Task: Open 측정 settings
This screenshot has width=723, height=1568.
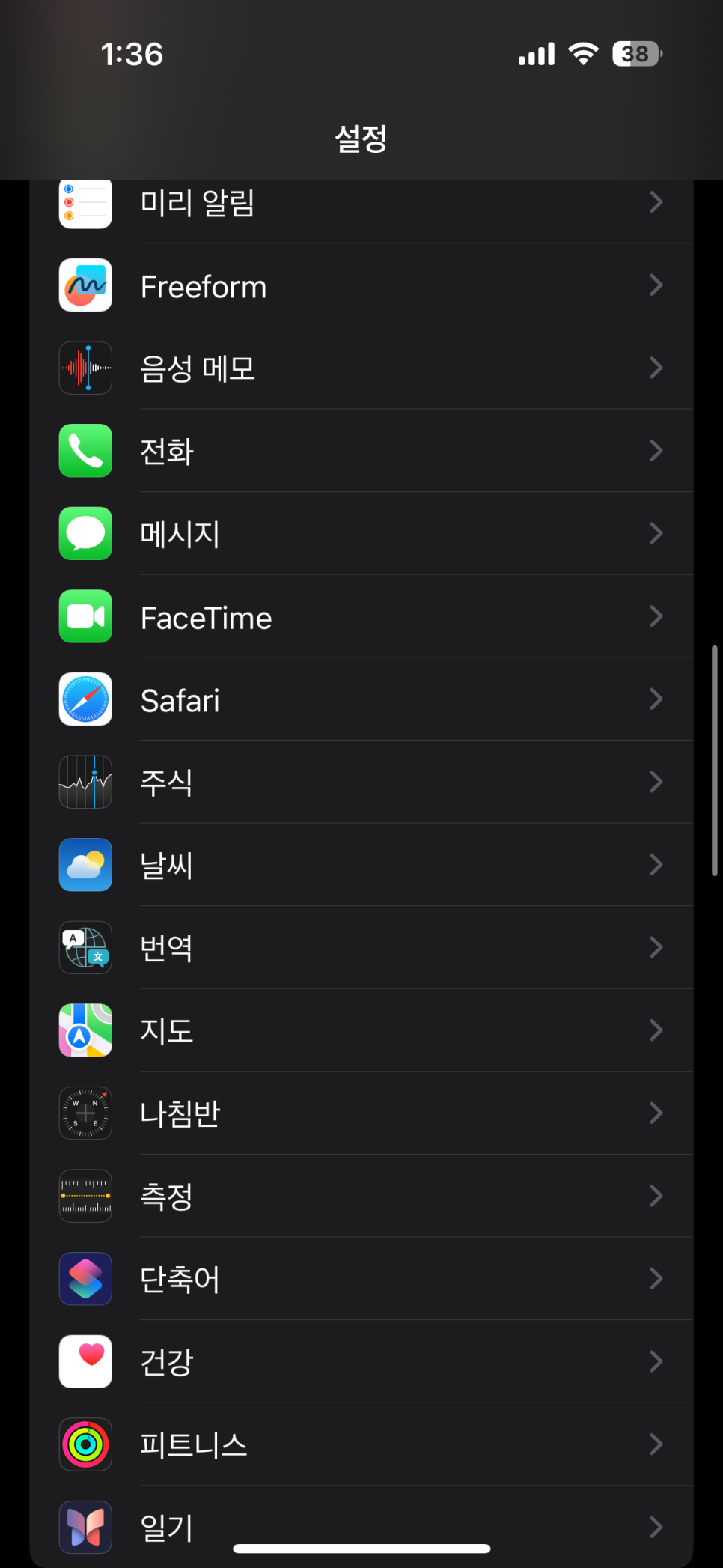Action: 361,1196
